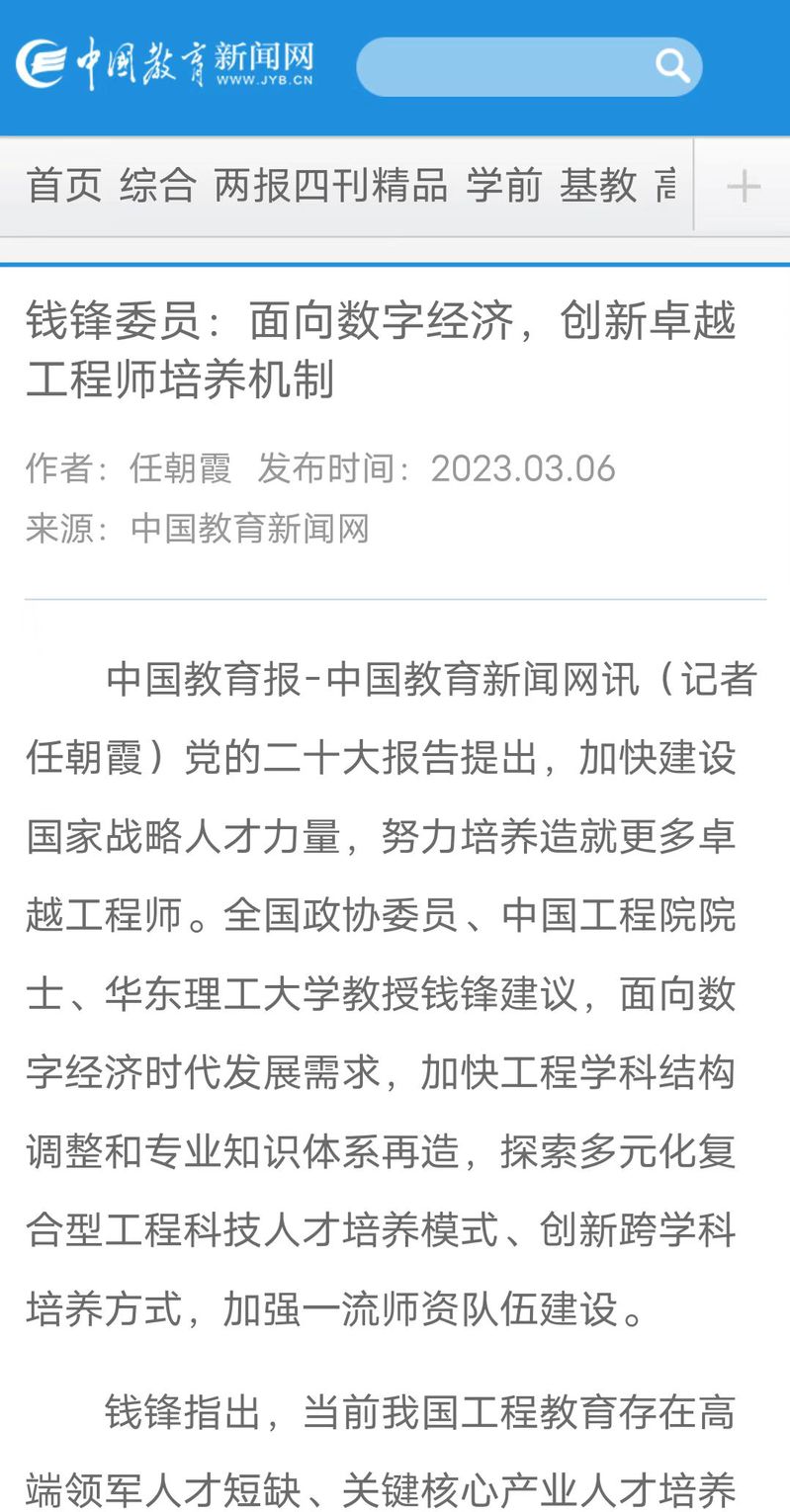Screen dimensions: 790x1512
Task: Open the 中国教育新闻网 homepage logo
Action: [165, 63]
